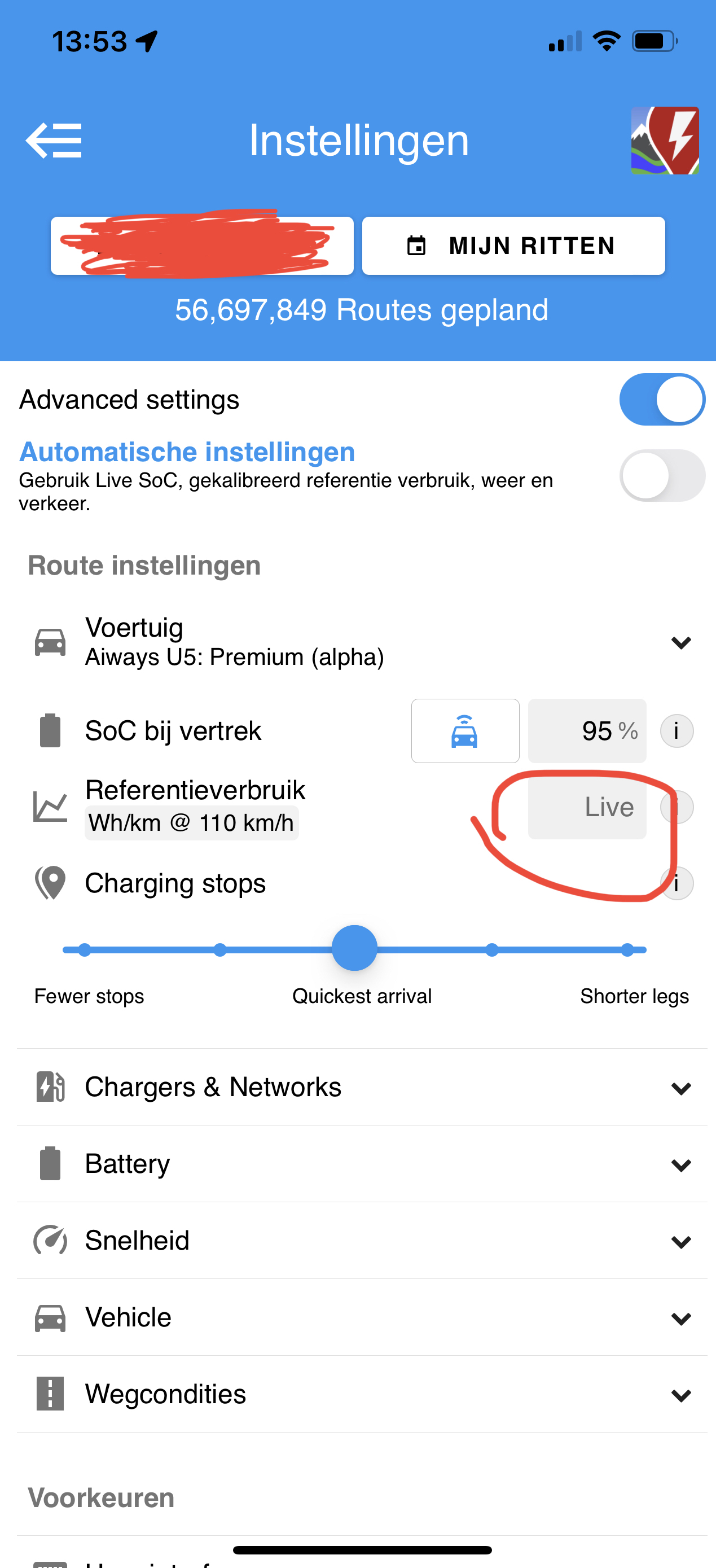Enable Automatische instellingen
The image size is (716, 1568).
(x=662, y=475)
